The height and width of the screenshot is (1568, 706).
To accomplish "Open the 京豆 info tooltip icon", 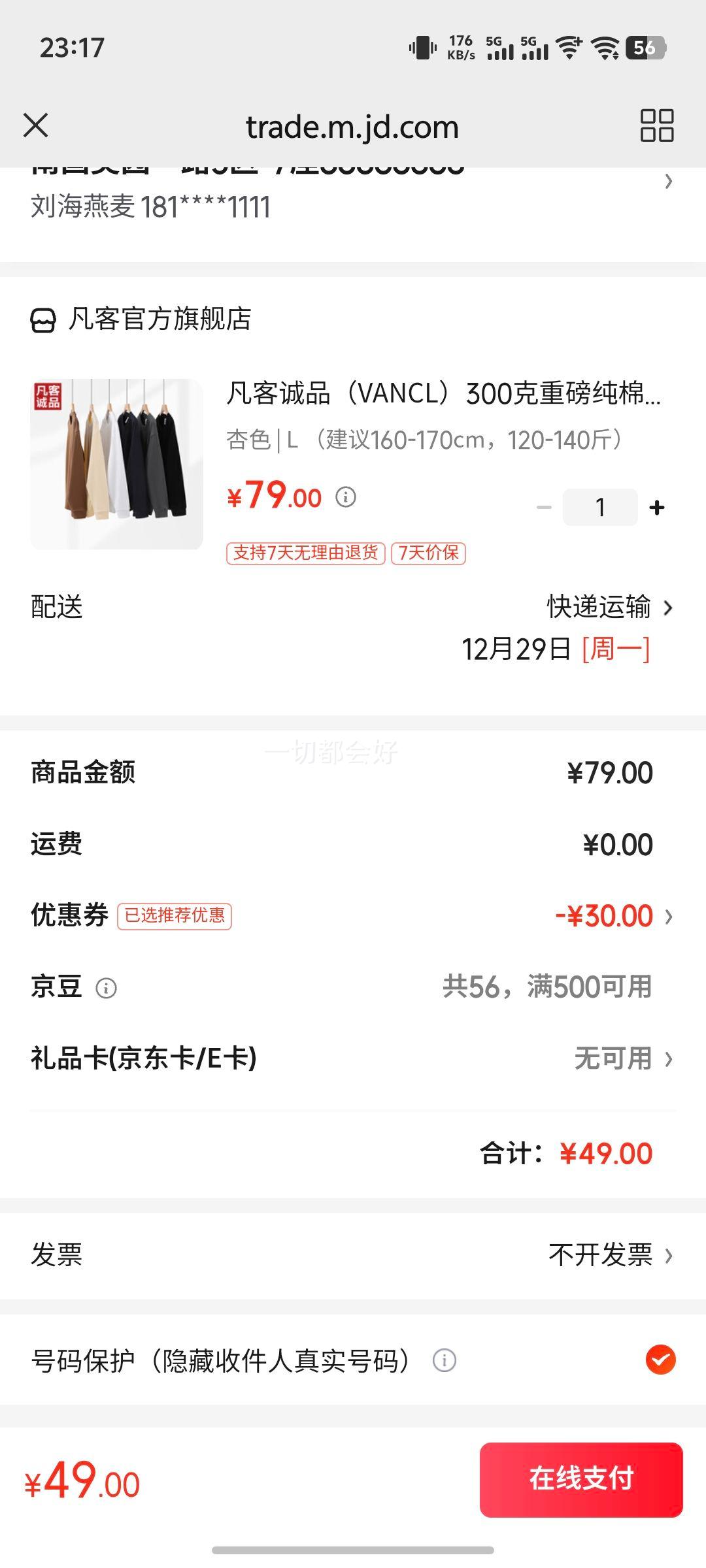I will point(105,988).
